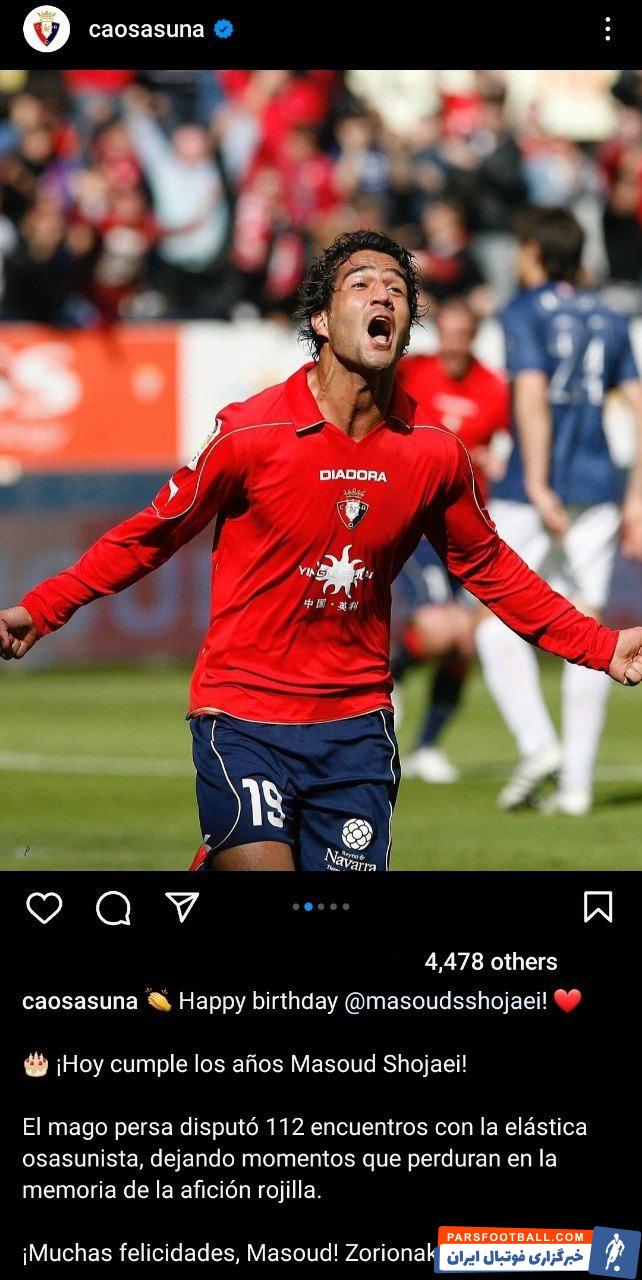Like the caosasuna post

tap(44, 907)
